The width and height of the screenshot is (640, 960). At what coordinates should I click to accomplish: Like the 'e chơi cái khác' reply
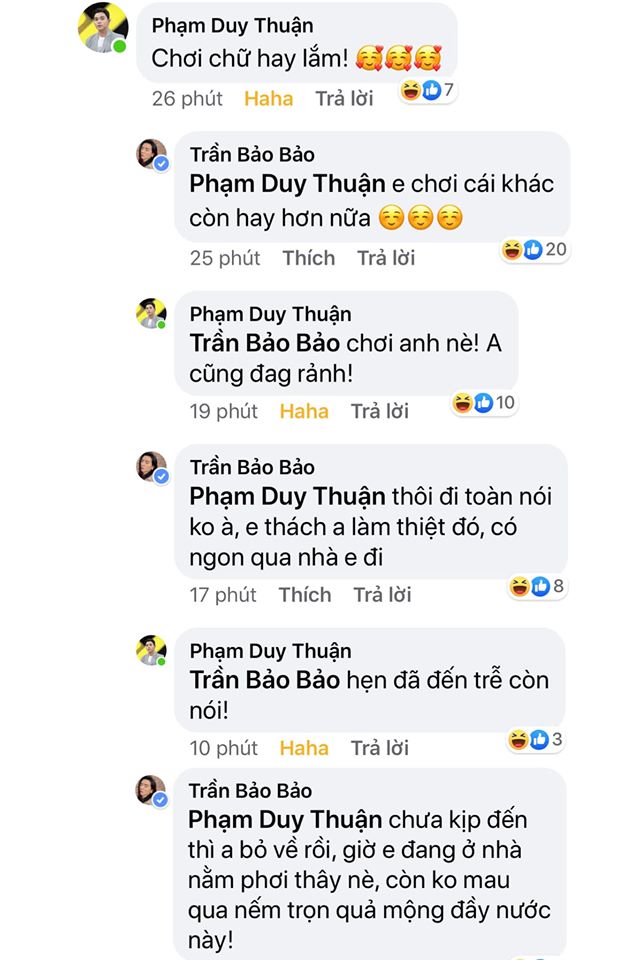click(x=308, y=258)
